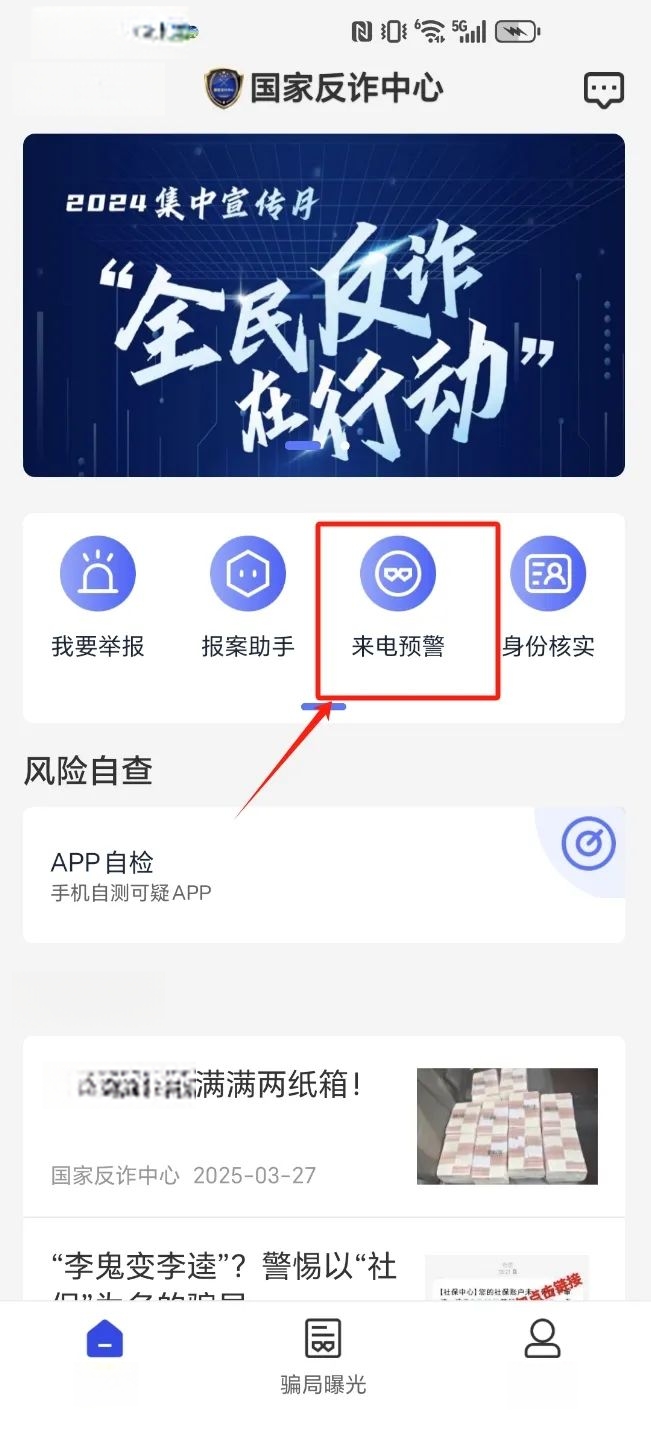Screen dimensions: 651x1446
Task: Tap 我要举报 to report fraud
Action: [x=97, y=600]
